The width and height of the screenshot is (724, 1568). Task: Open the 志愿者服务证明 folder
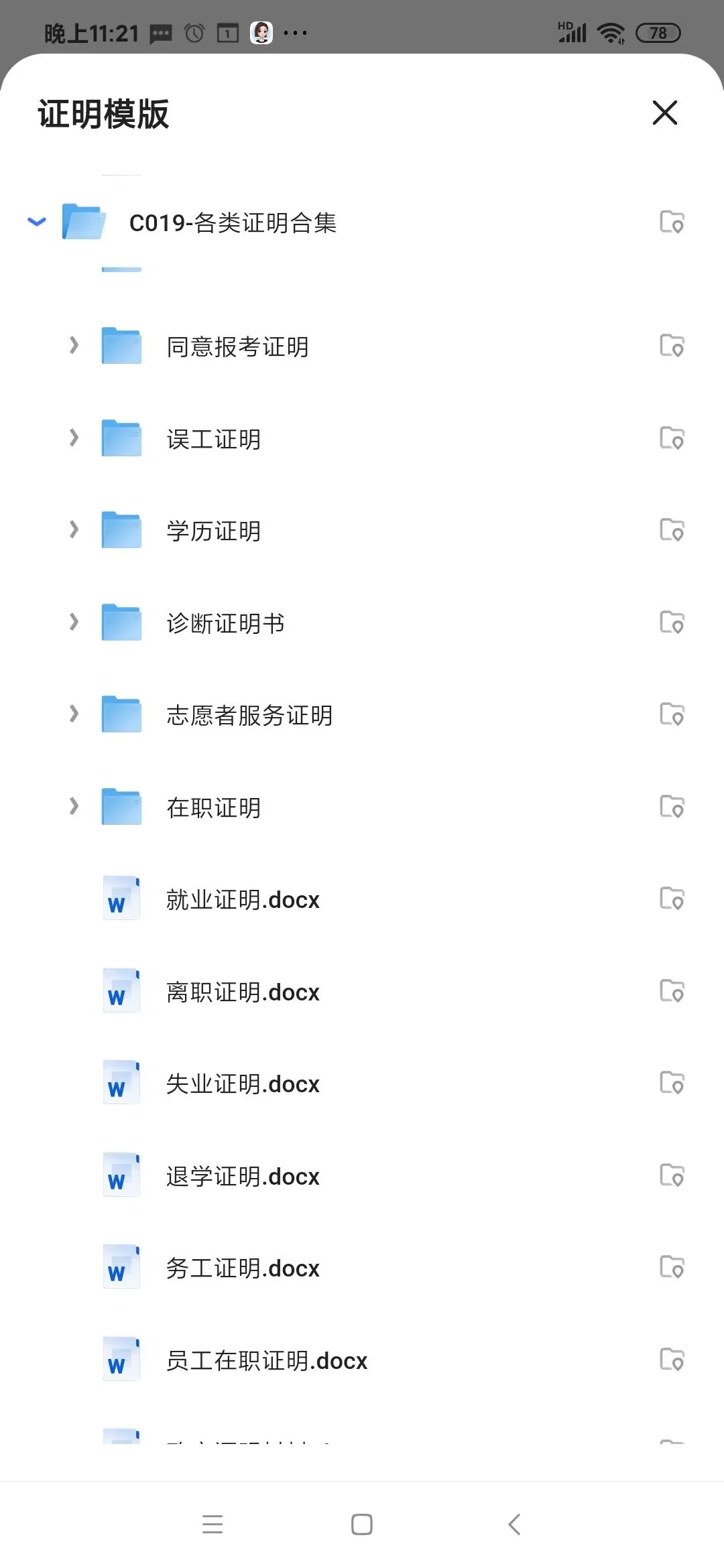point(249,715)
